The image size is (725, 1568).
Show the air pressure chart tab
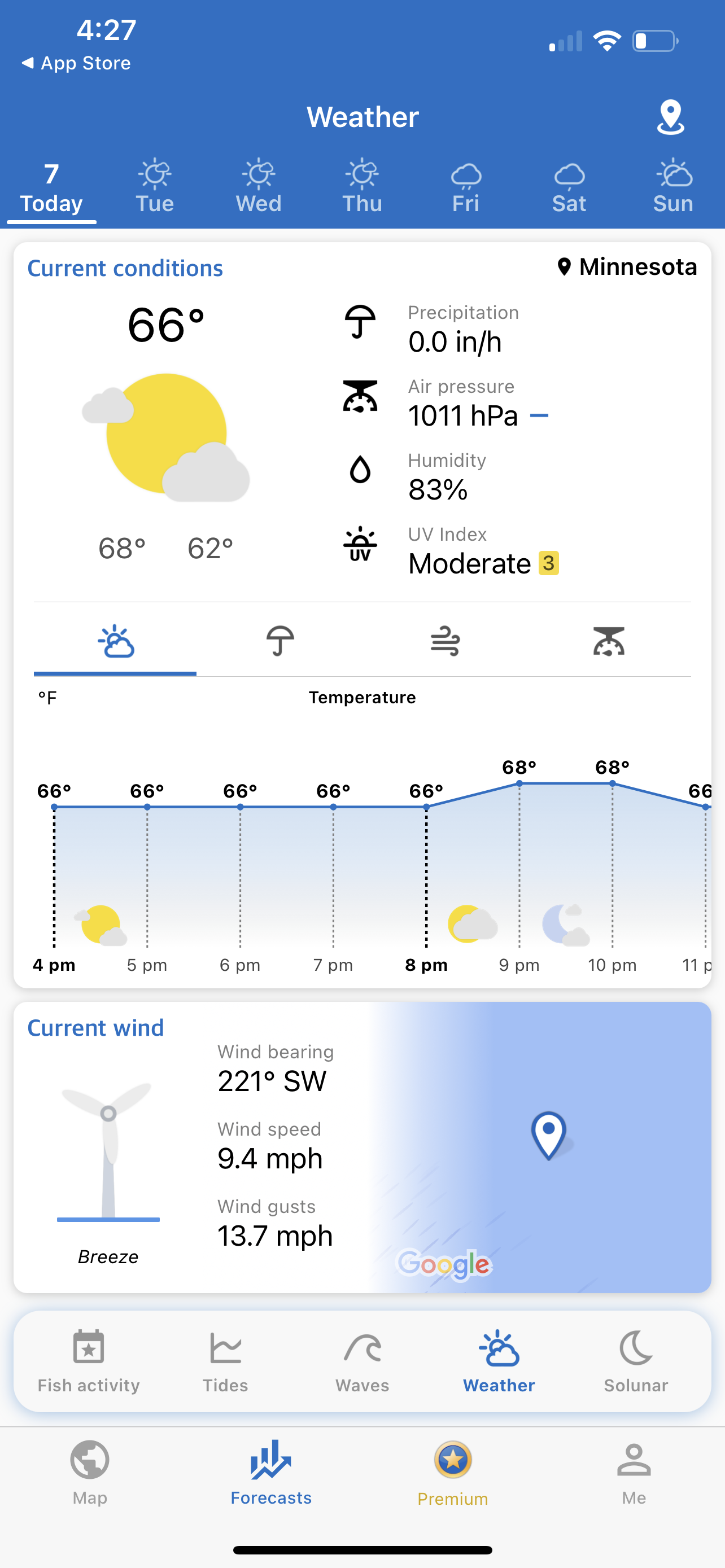pyautogui.click(x=609, y=641)
